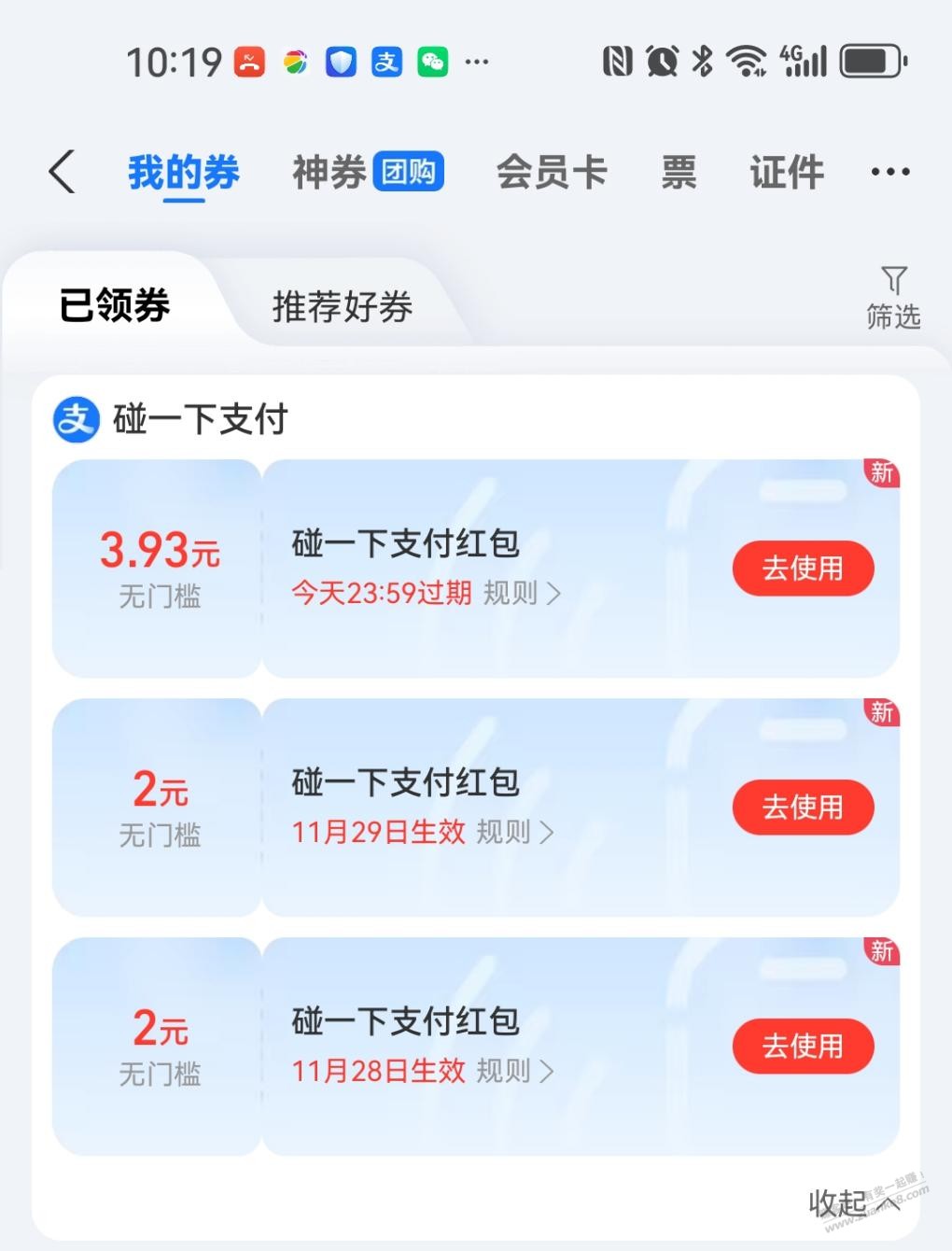Tap 去使用 on the 3.93元 红包

(x=803, y=569)
